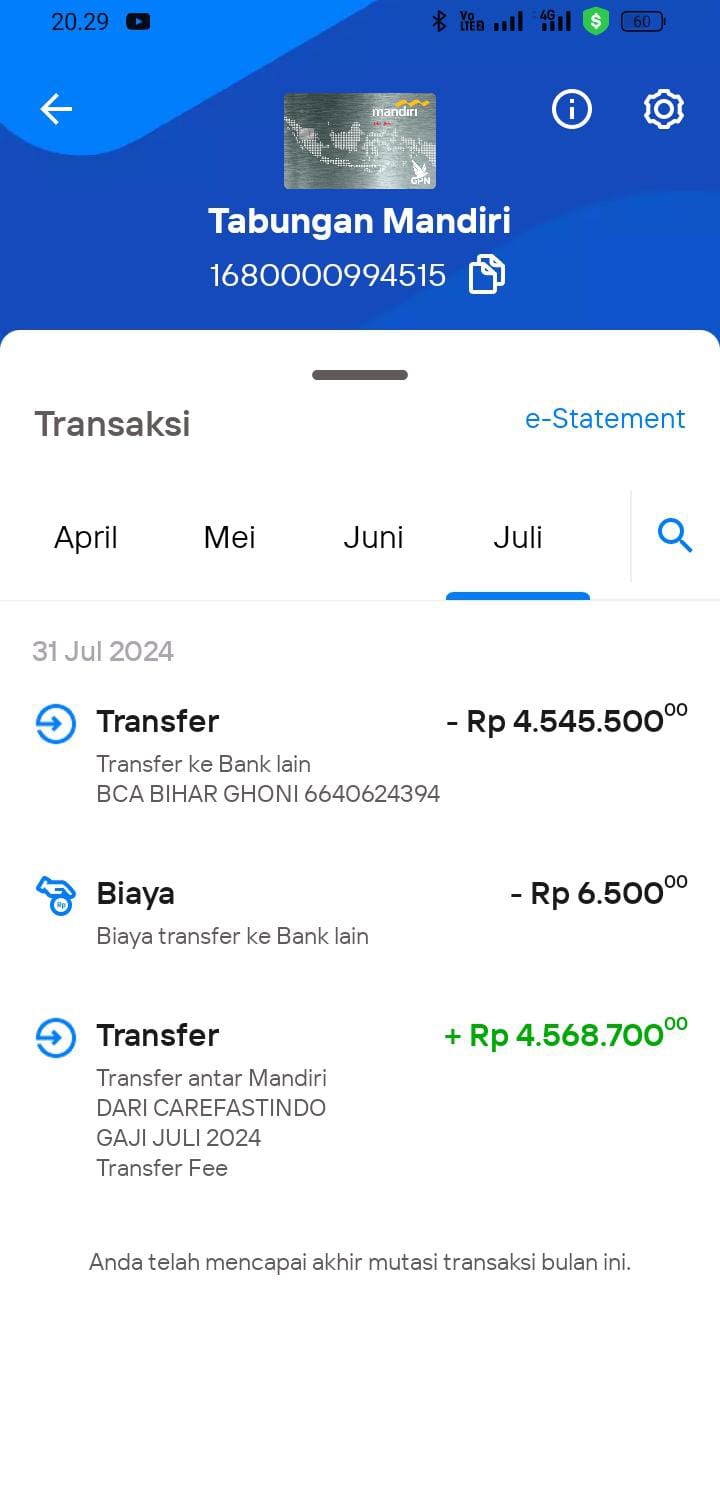Open the transfer to BCA BIHAR GHONI
This screenshot has width=720, height=1491.
[x=360, y=755]
